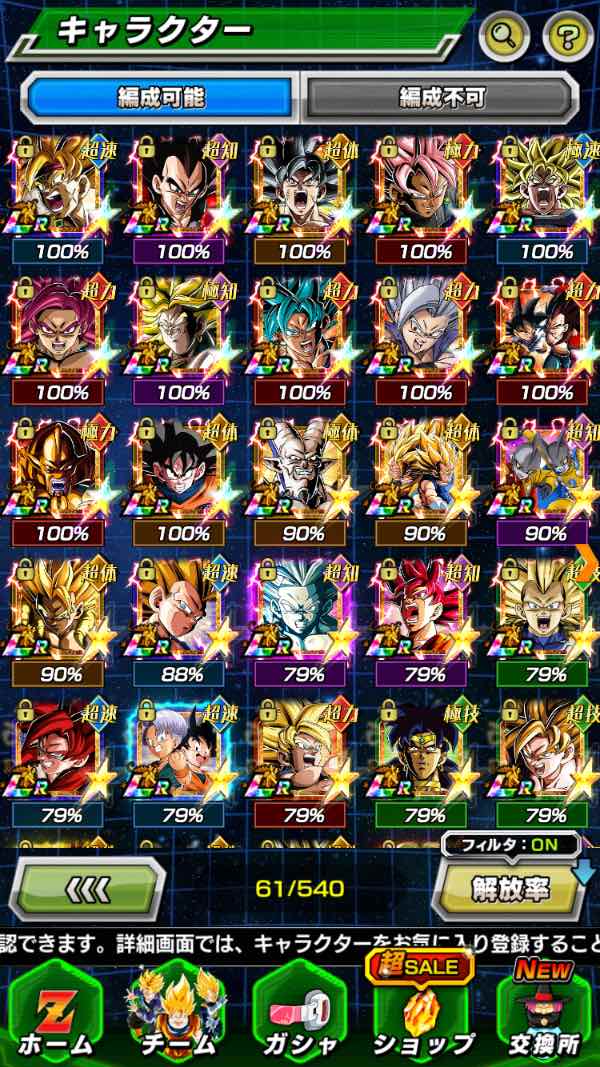Open the question mark help icon
The image size is (600, 1067).
[567, 37]
